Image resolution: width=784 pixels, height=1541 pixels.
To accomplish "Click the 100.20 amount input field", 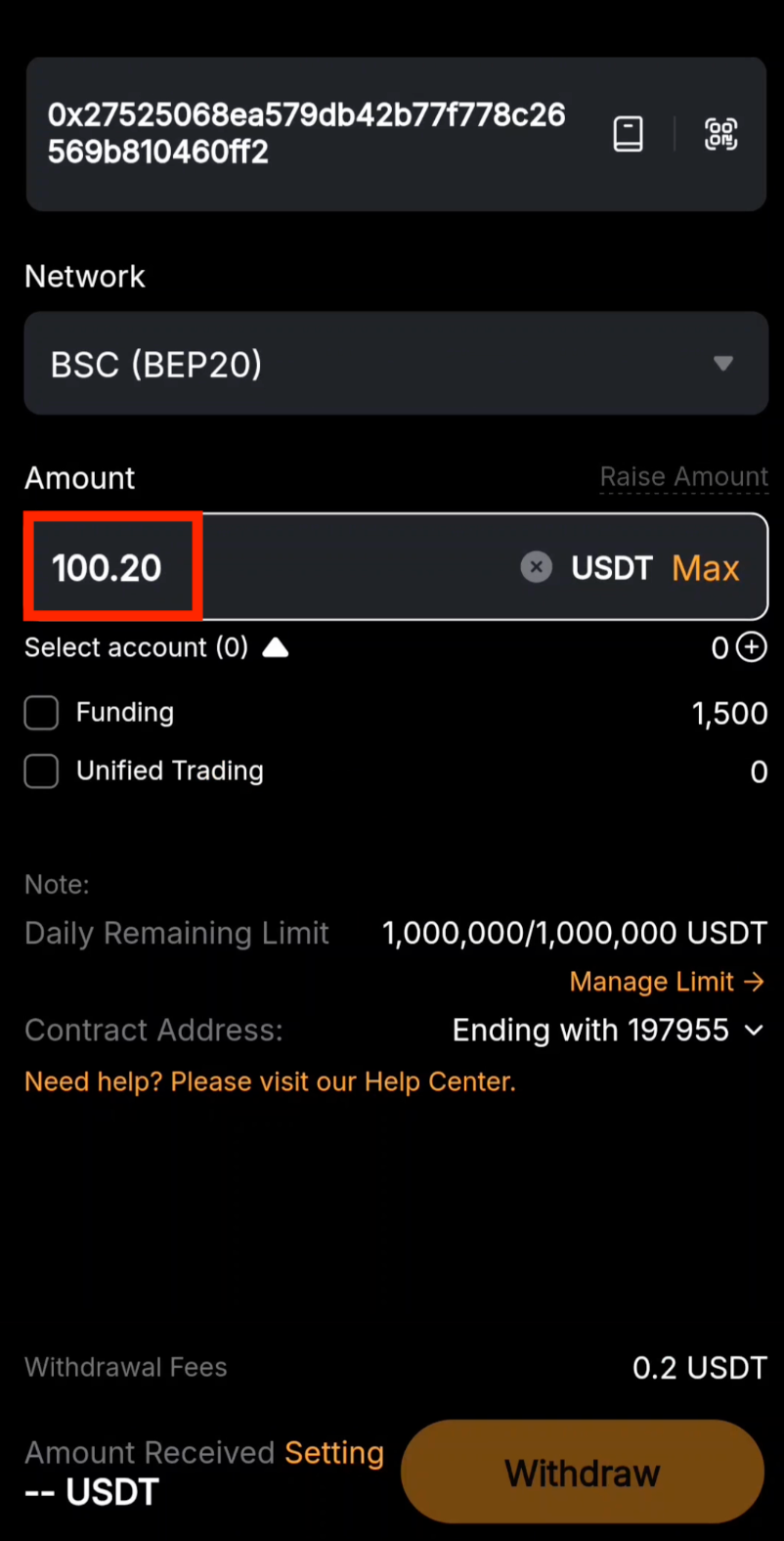I will point(108,567).
